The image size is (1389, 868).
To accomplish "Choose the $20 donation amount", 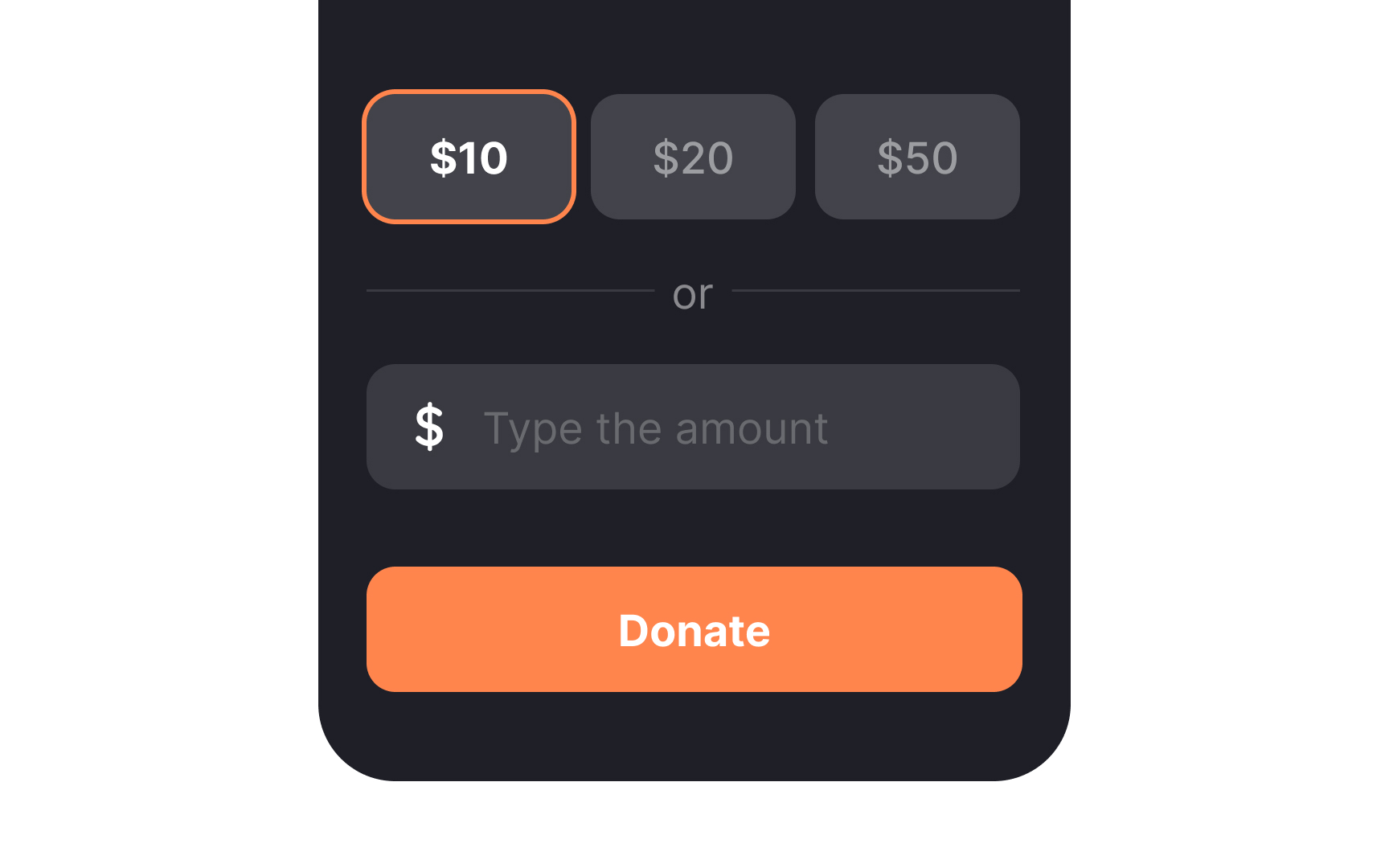I will coord(693,157).
